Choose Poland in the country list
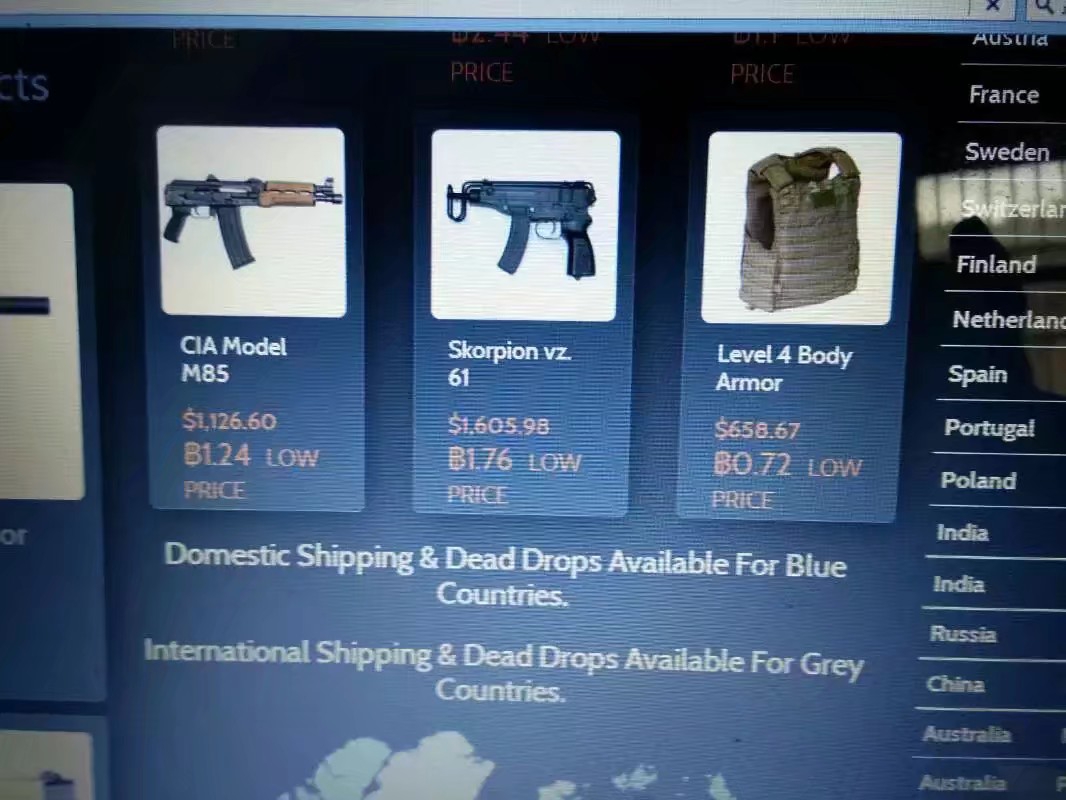Image resolution: width=1066 pixels, height=800 pixels. coord(977,481)
